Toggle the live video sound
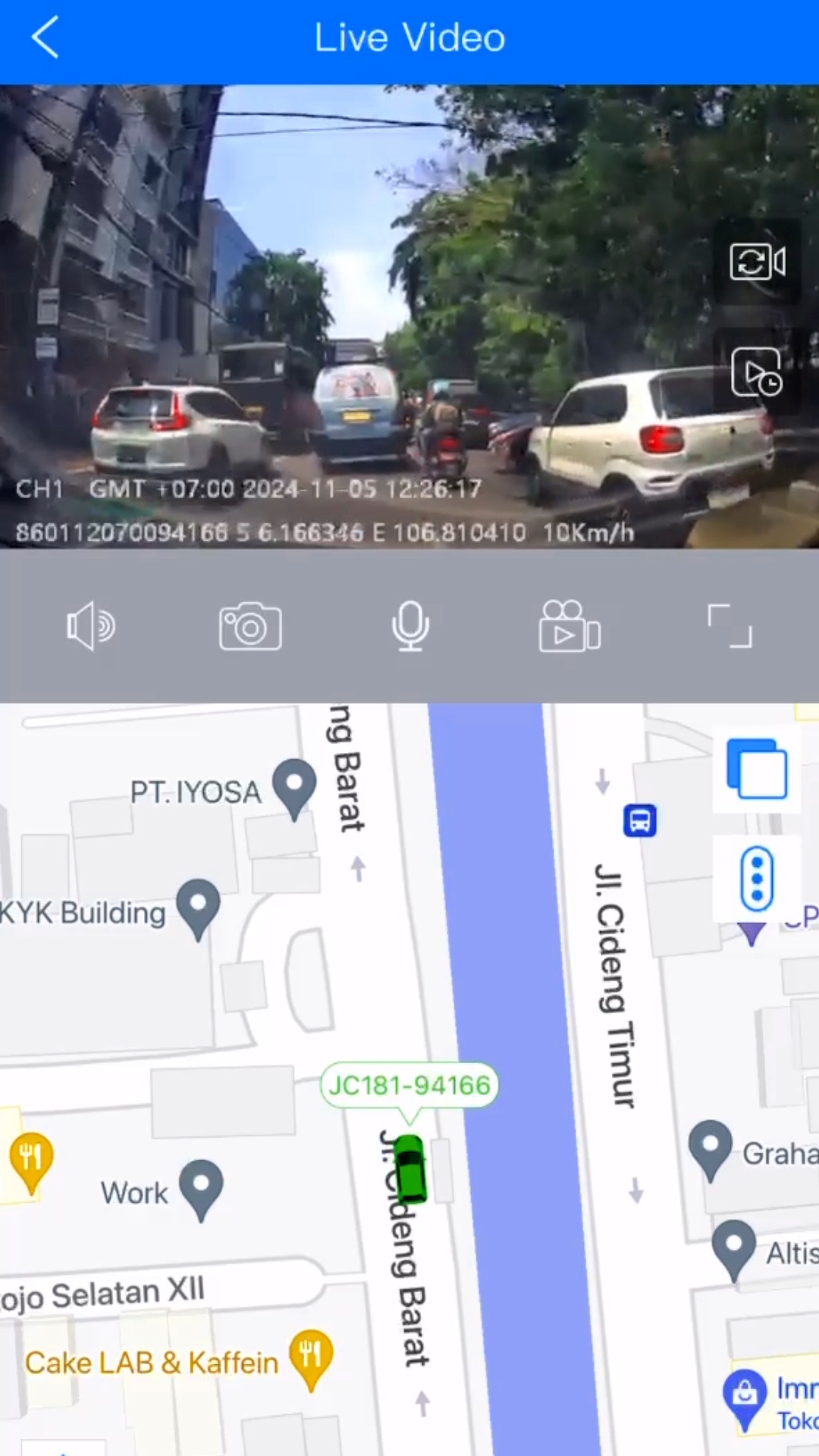The height and width of the screenshot is (1456, 819). click(x=91, y=626)
